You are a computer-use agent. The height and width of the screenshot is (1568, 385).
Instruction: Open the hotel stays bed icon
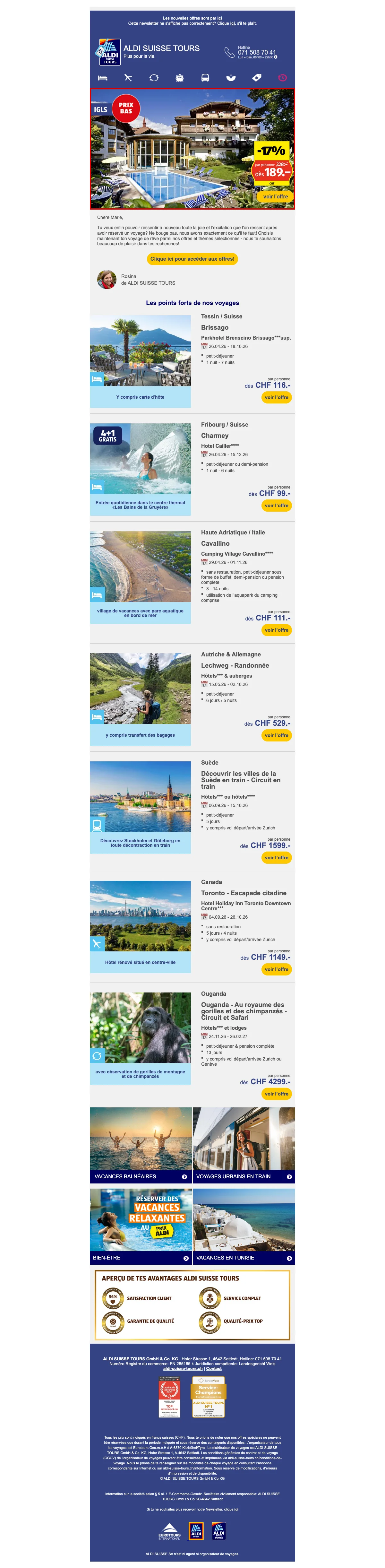103,78
